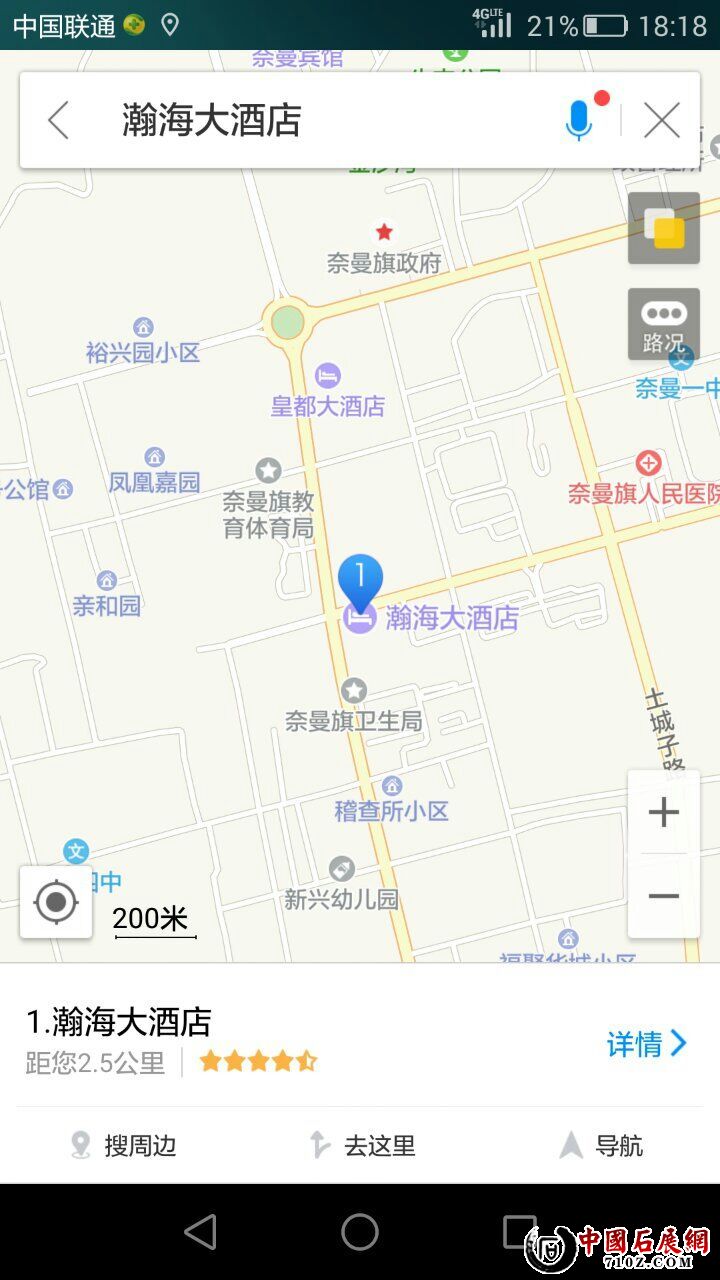Enable live traffic display via 路况 button
Screen dimensions: 720x1280
pyautogui.click(x=663, y=322)
